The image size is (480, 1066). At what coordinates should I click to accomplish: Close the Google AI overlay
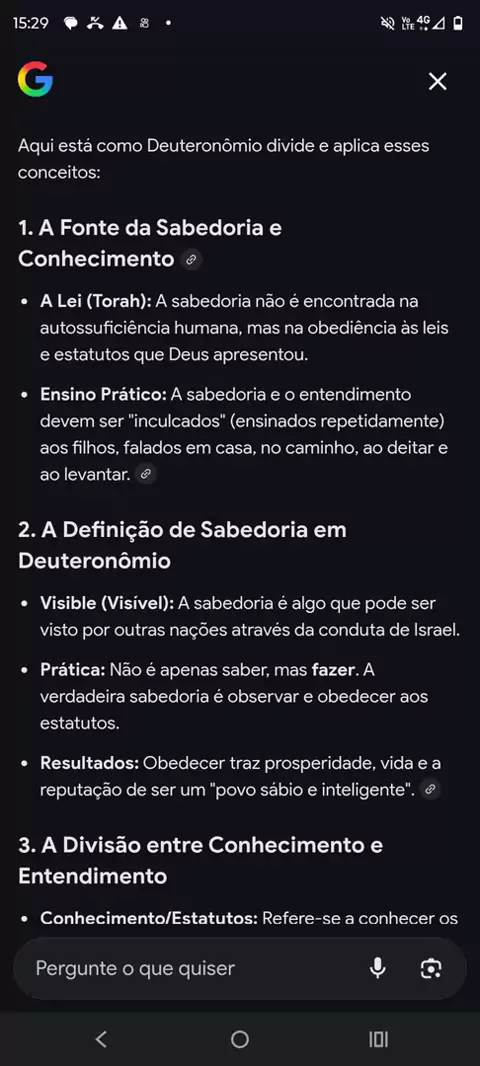437,82
